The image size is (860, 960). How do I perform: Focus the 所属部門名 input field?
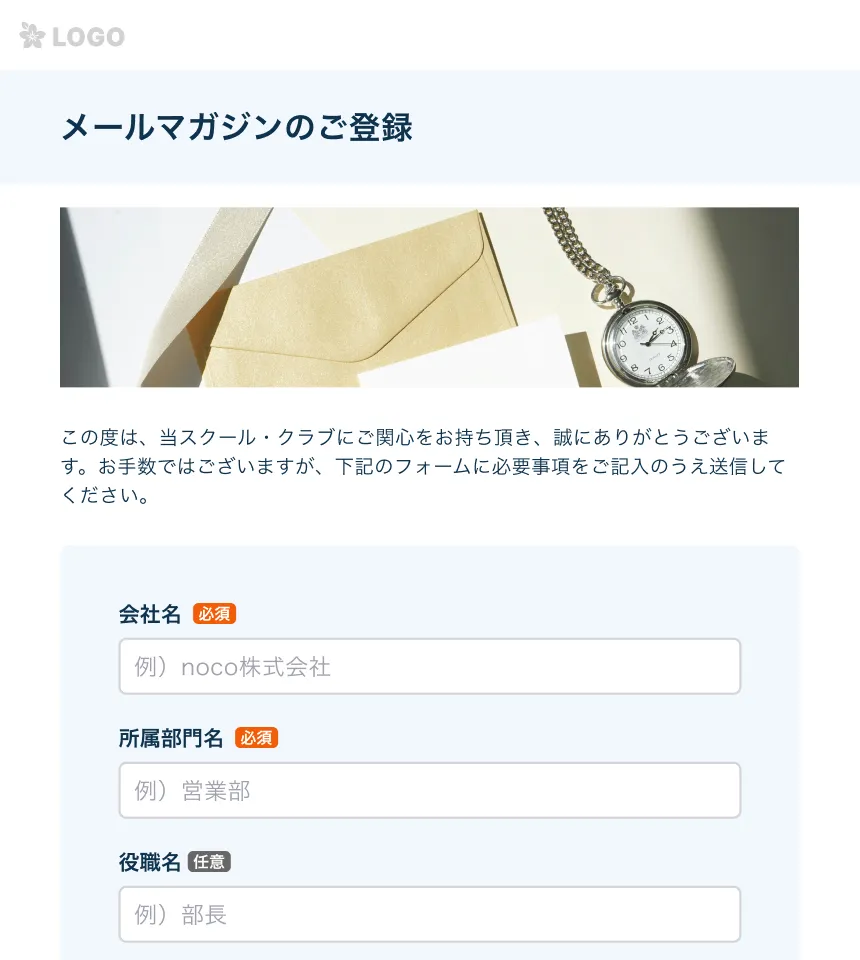click(429, 791)
